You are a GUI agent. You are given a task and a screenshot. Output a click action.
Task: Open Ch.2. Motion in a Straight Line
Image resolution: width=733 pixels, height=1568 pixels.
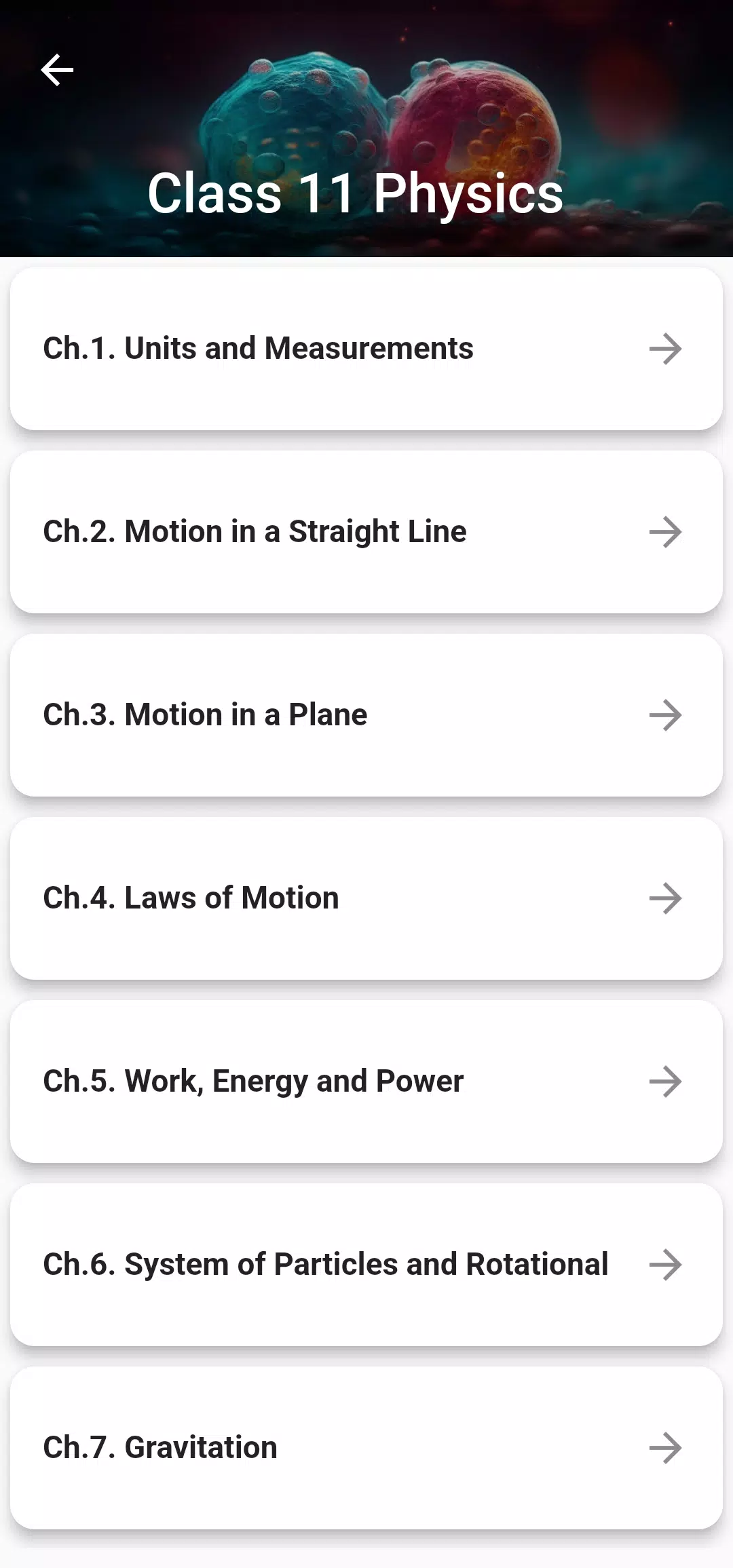[366, 532]
